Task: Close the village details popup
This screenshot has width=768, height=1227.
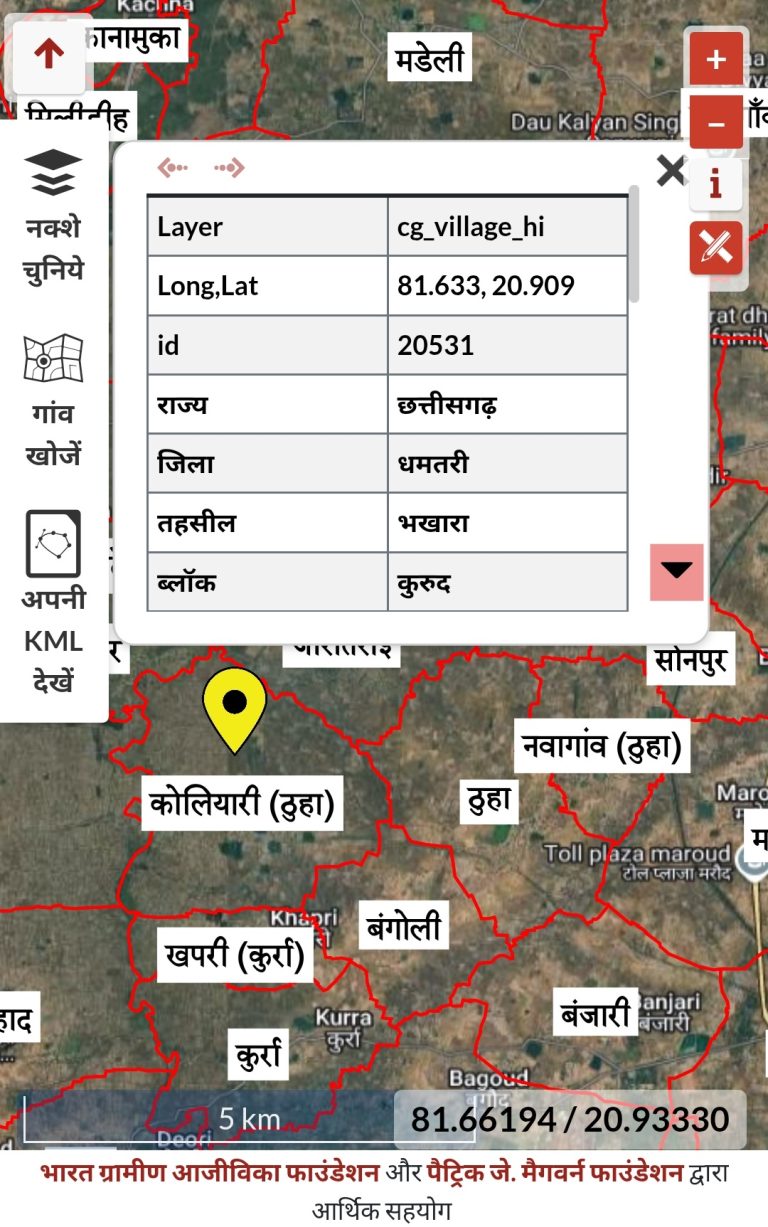Action: tap(671, 171)
